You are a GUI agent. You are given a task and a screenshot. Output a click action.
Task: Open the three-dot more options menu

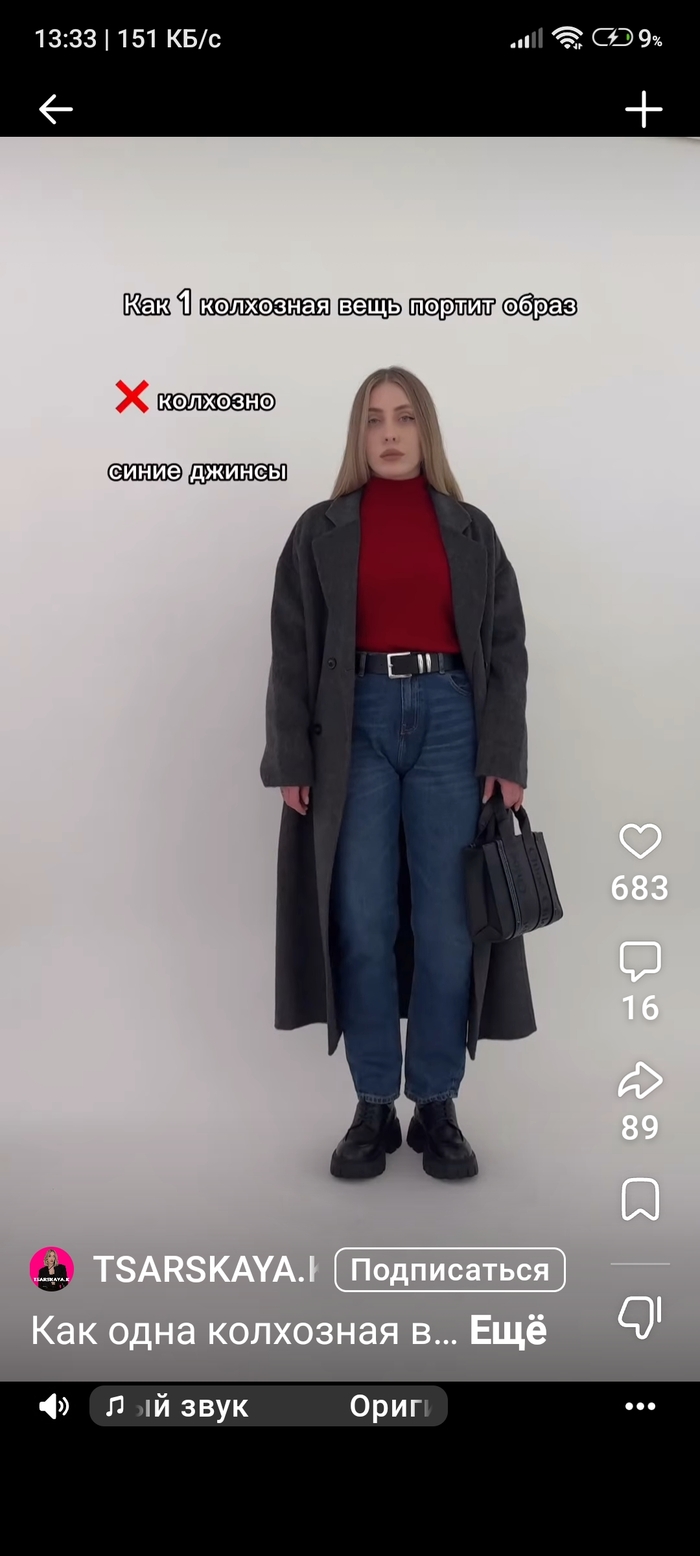click(640, 1406)
